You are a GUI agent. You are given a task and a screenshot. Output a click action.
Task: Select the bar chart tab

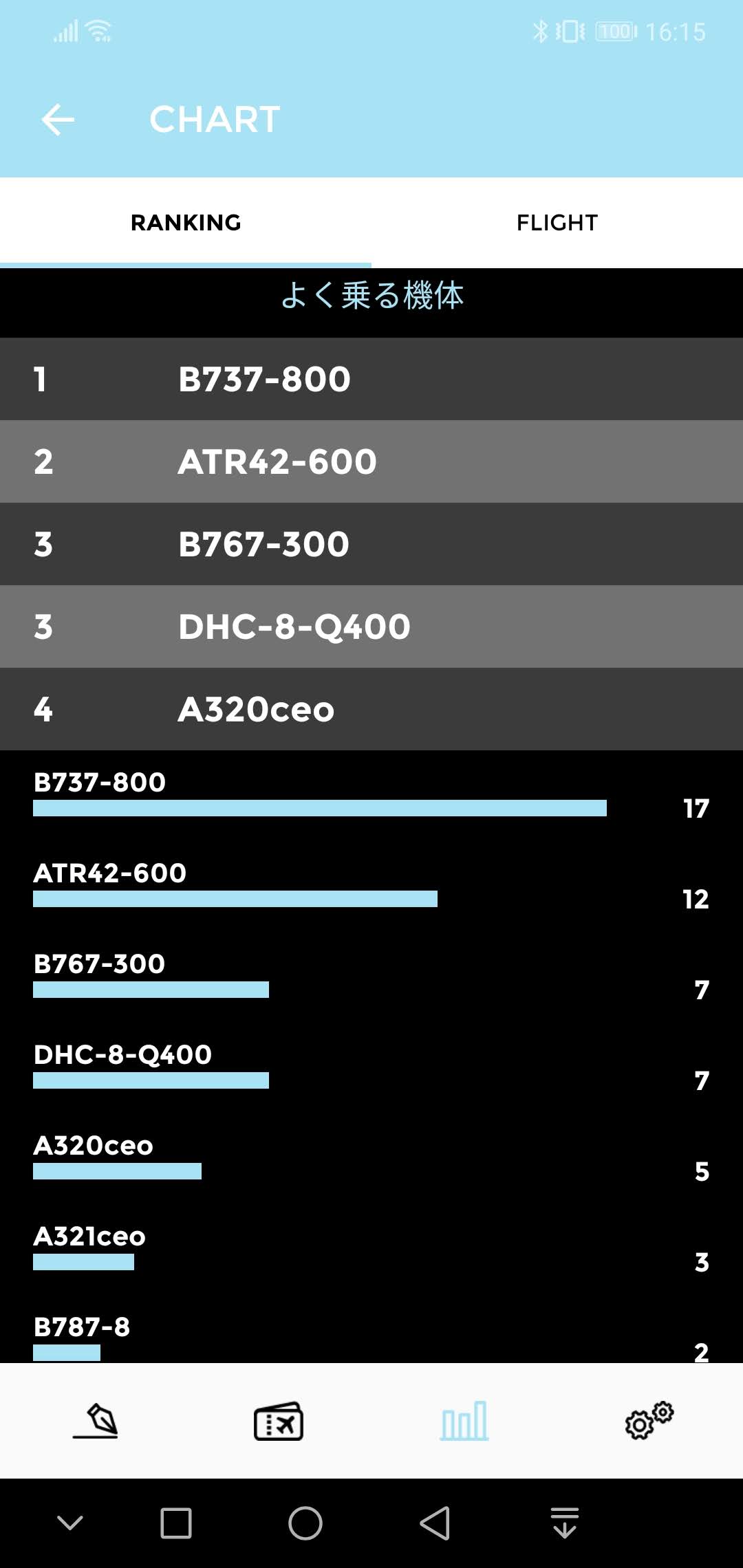464,1421
